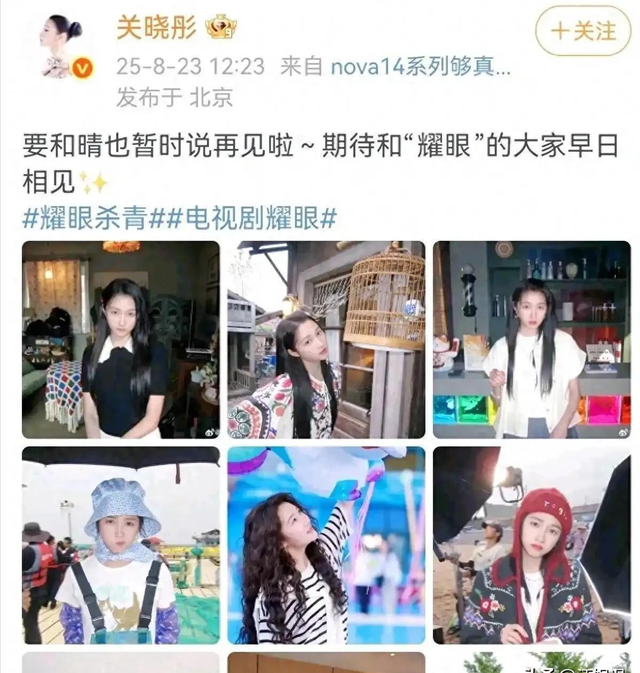
Task: View the curly hair striped shirt photo
Action: pyautogui.click(x=326, y=545)
